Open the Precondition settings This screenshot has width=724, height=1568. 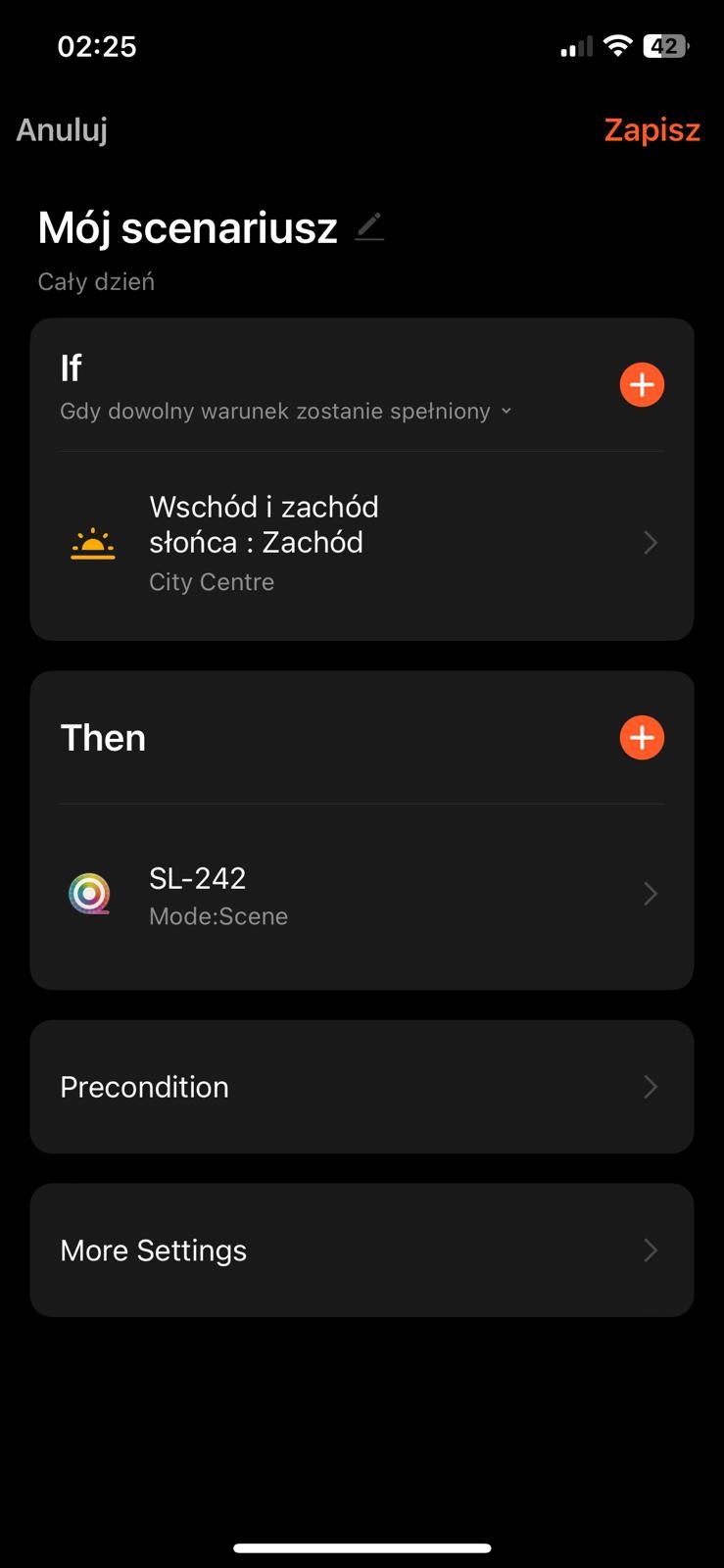pos(362,1087)
